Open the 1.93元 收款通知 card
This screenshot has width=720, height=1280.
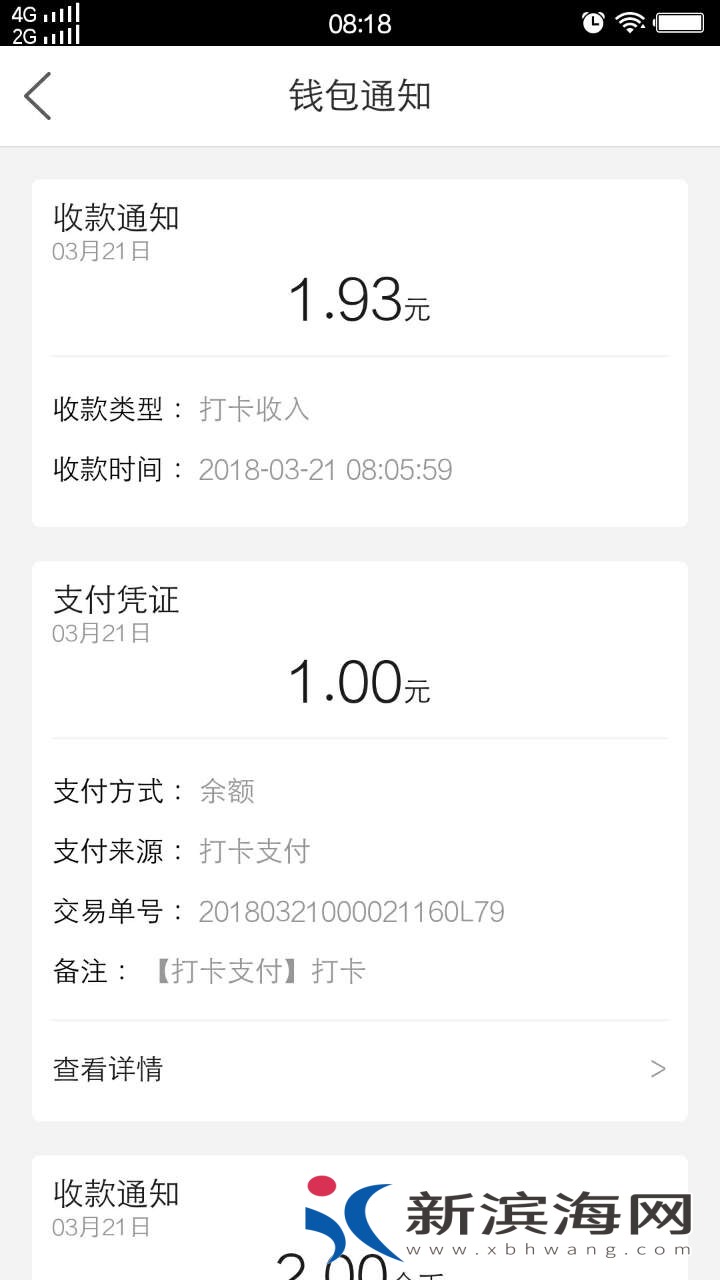(359, 352)
